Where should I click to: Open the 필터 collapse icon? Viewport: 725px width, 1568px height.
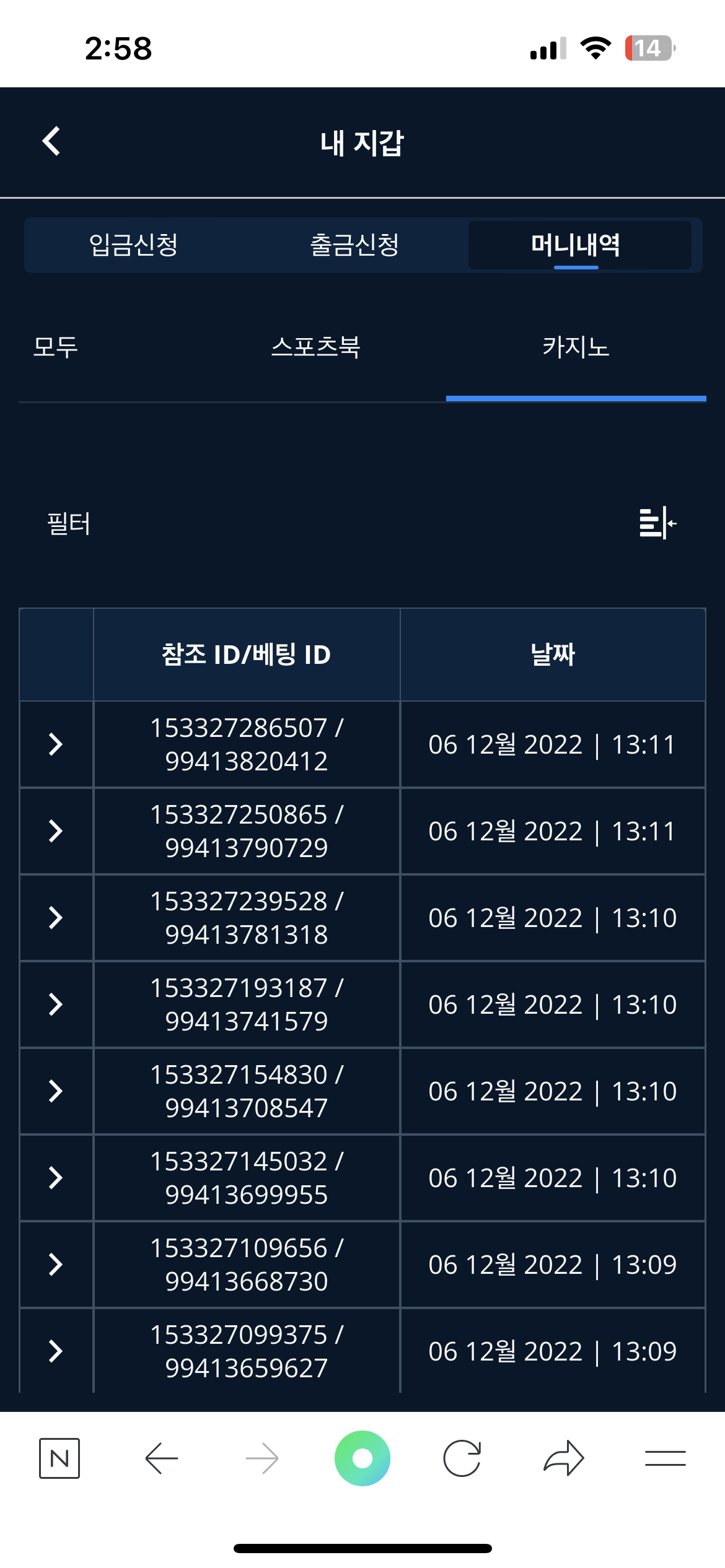point(657,523)
